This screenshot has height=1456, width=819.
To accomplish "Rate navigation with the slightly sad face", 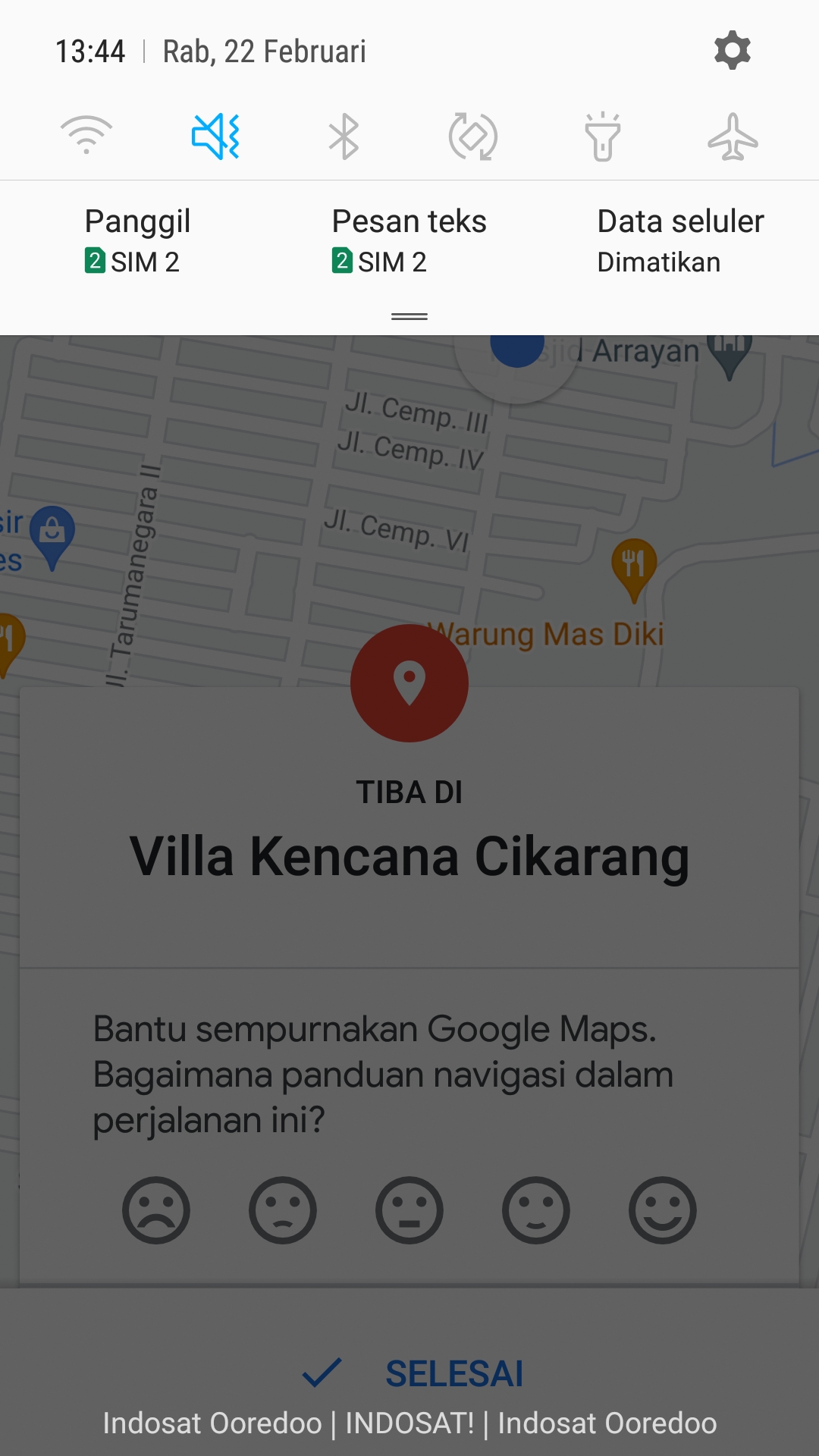I will 283,1210.
